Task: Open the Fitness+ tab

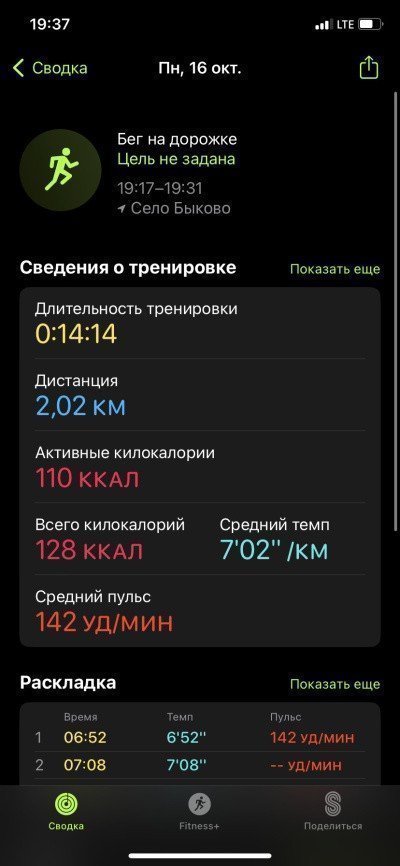Action: click(x=199, y=814)
